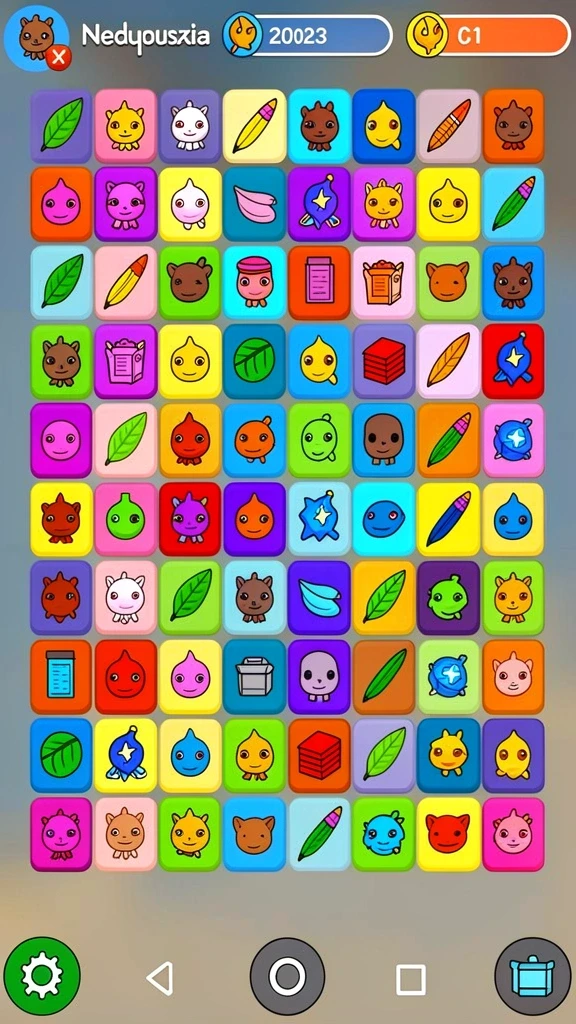Image resolution: width=576 pixels, height=1024 pixels.
Task: Pick the gray box tile on teal
Action: [x=255, y=677]
